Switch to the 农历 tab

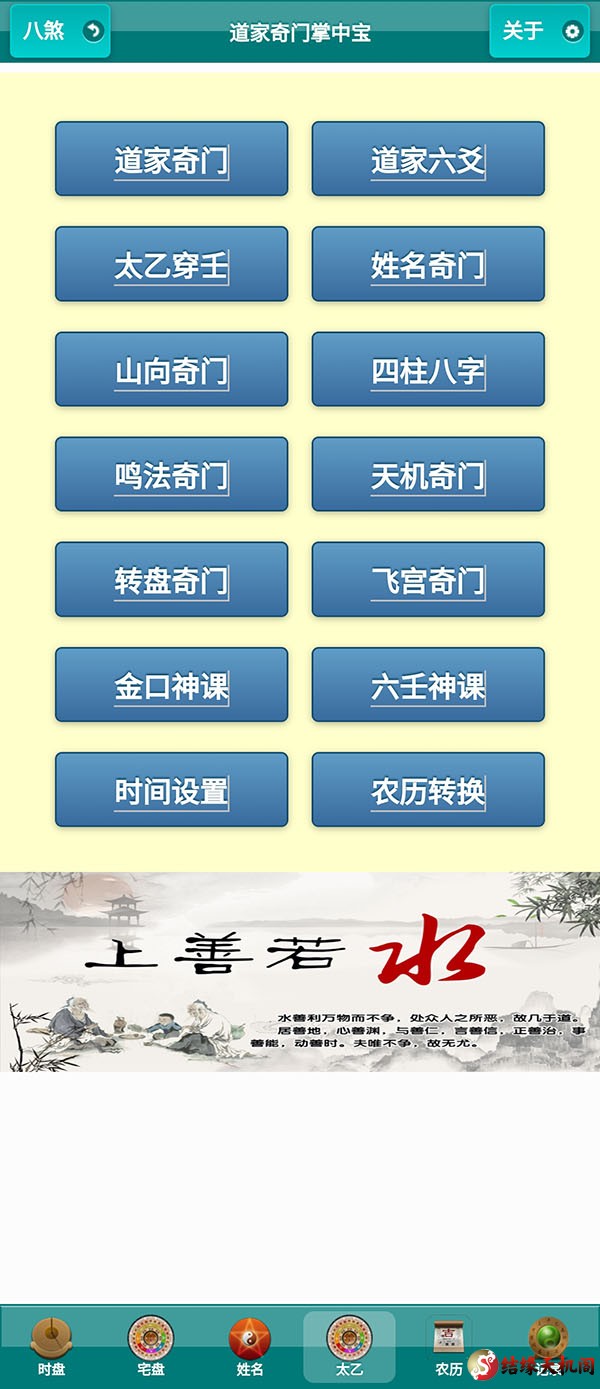click(x=449, y=1347)
